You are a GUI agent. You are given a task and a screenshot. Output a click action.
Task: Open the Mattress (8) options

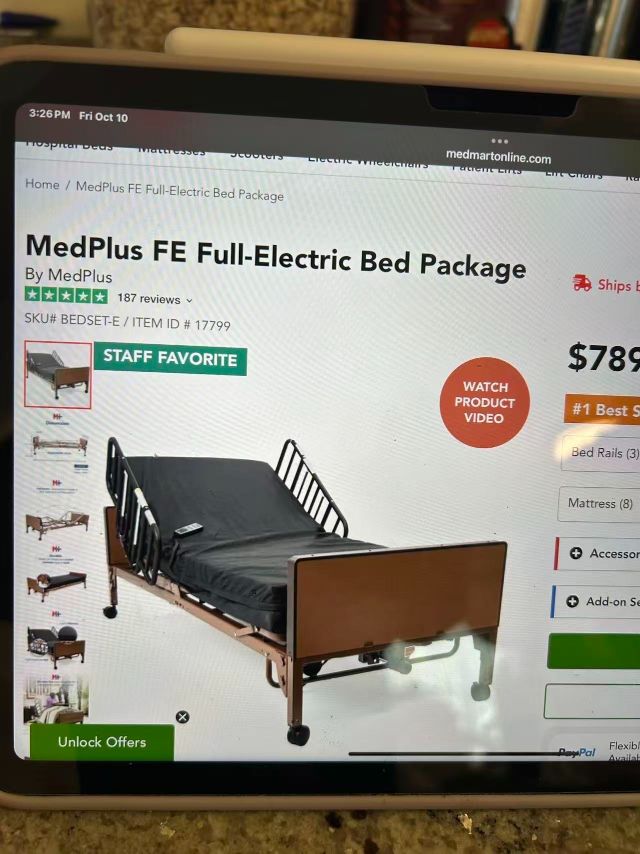600,504
